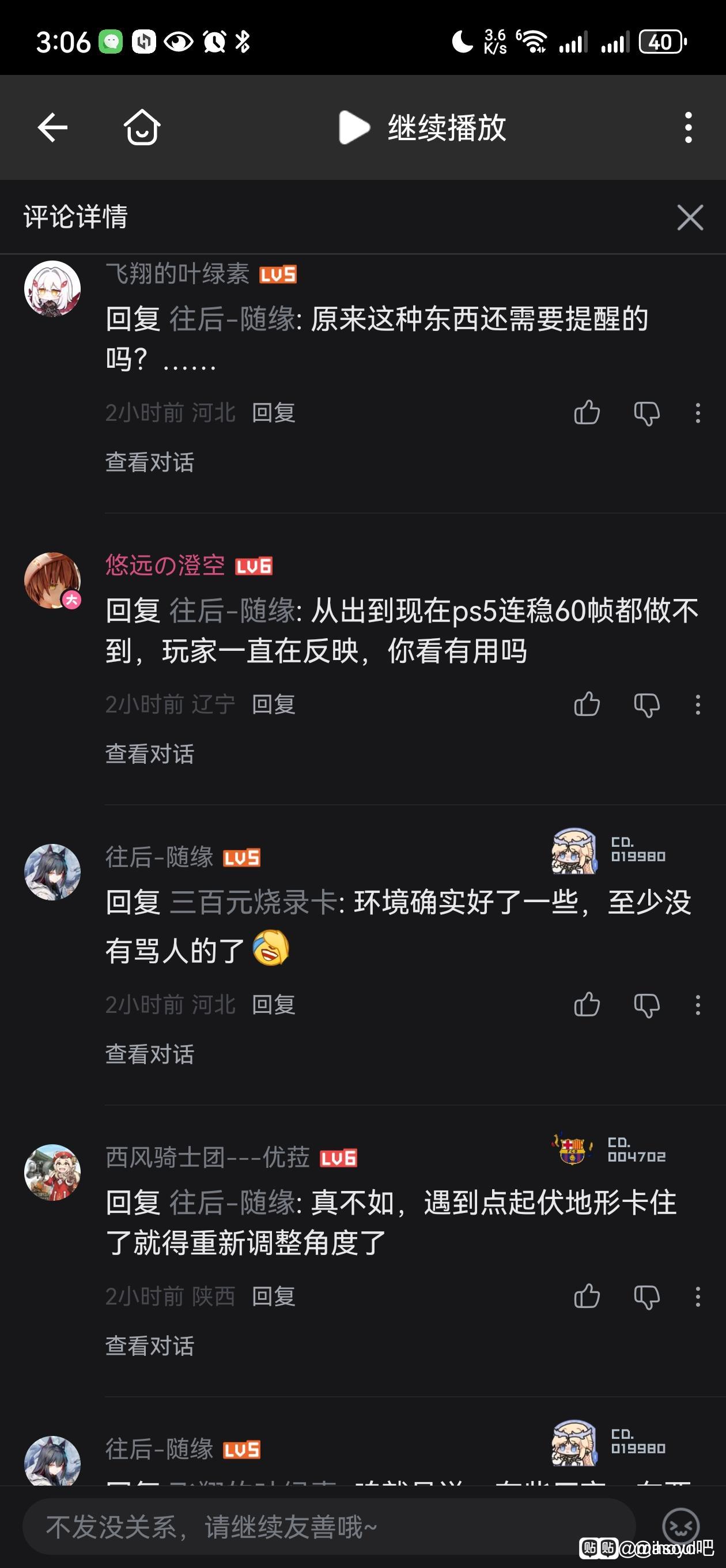
Task: Dislike 往后-随缘's comment about 环境
Action: (x=646, y=1005)
